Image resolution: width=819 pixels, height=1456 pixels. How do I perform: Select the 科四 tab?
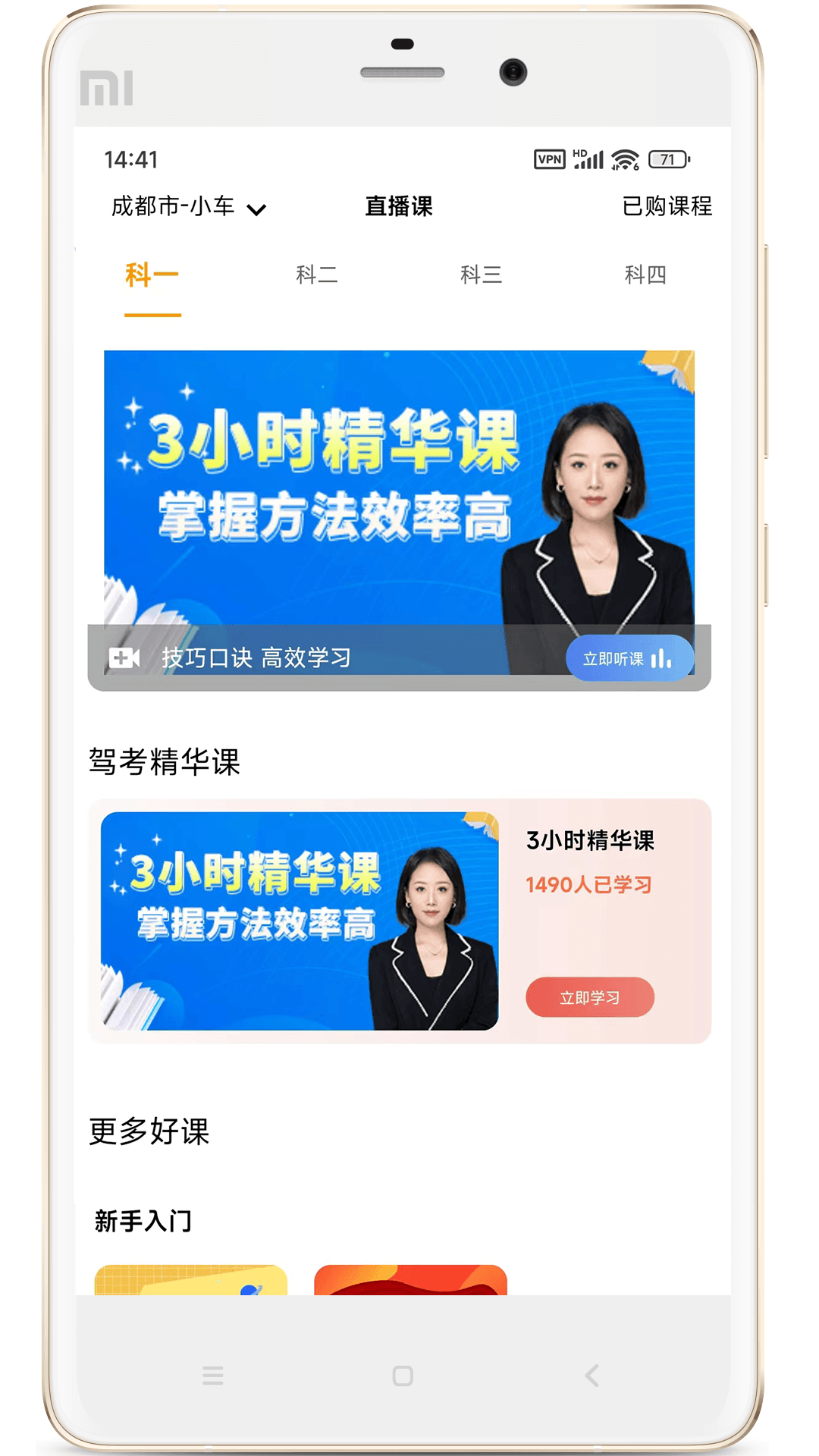[645, 275]
